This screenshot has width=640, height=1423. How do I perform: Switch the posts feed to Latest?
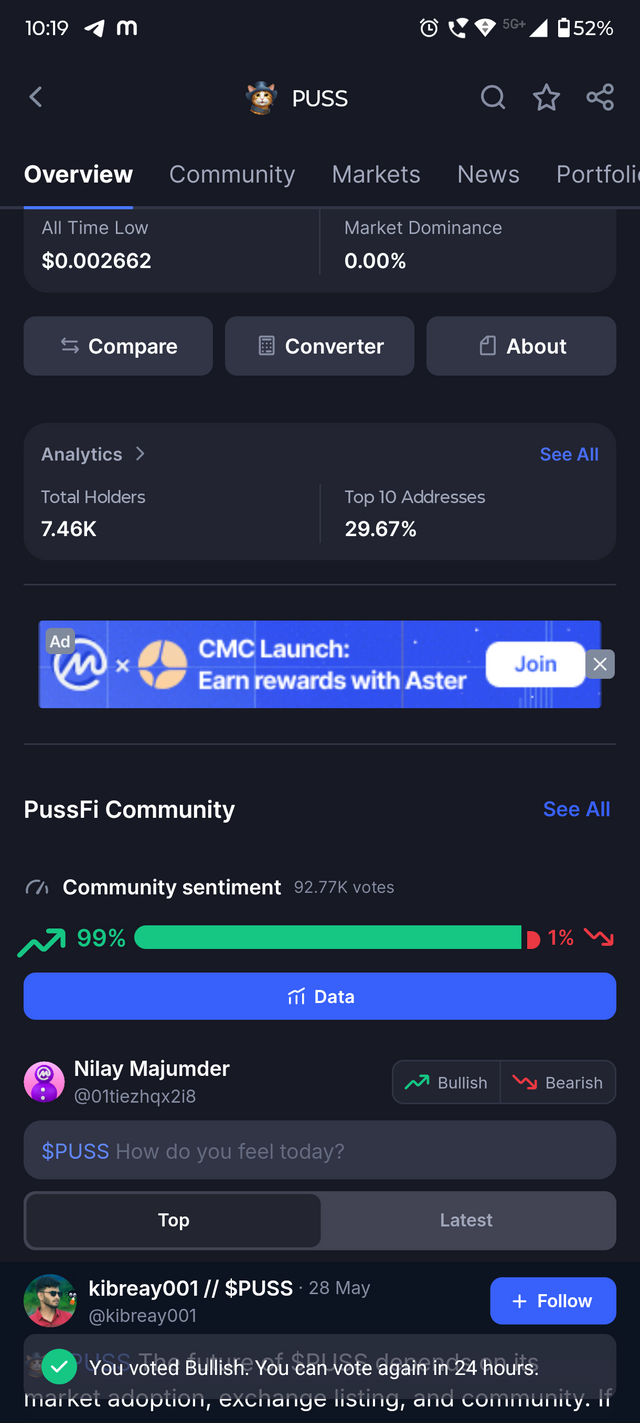[466, 1220]
